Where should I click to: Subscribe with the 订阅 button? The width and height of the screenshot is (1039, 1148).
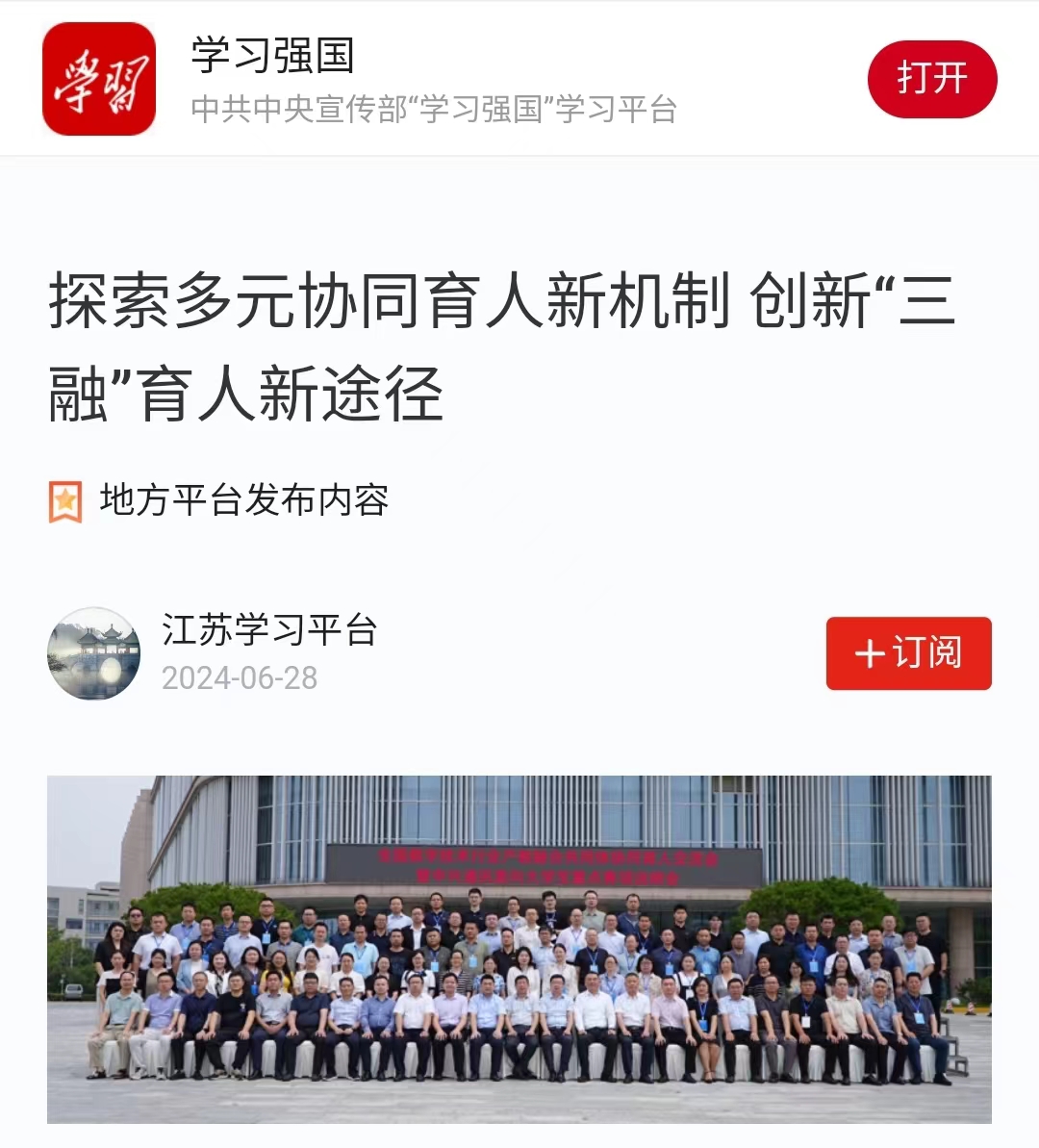(x=908, y=653)
